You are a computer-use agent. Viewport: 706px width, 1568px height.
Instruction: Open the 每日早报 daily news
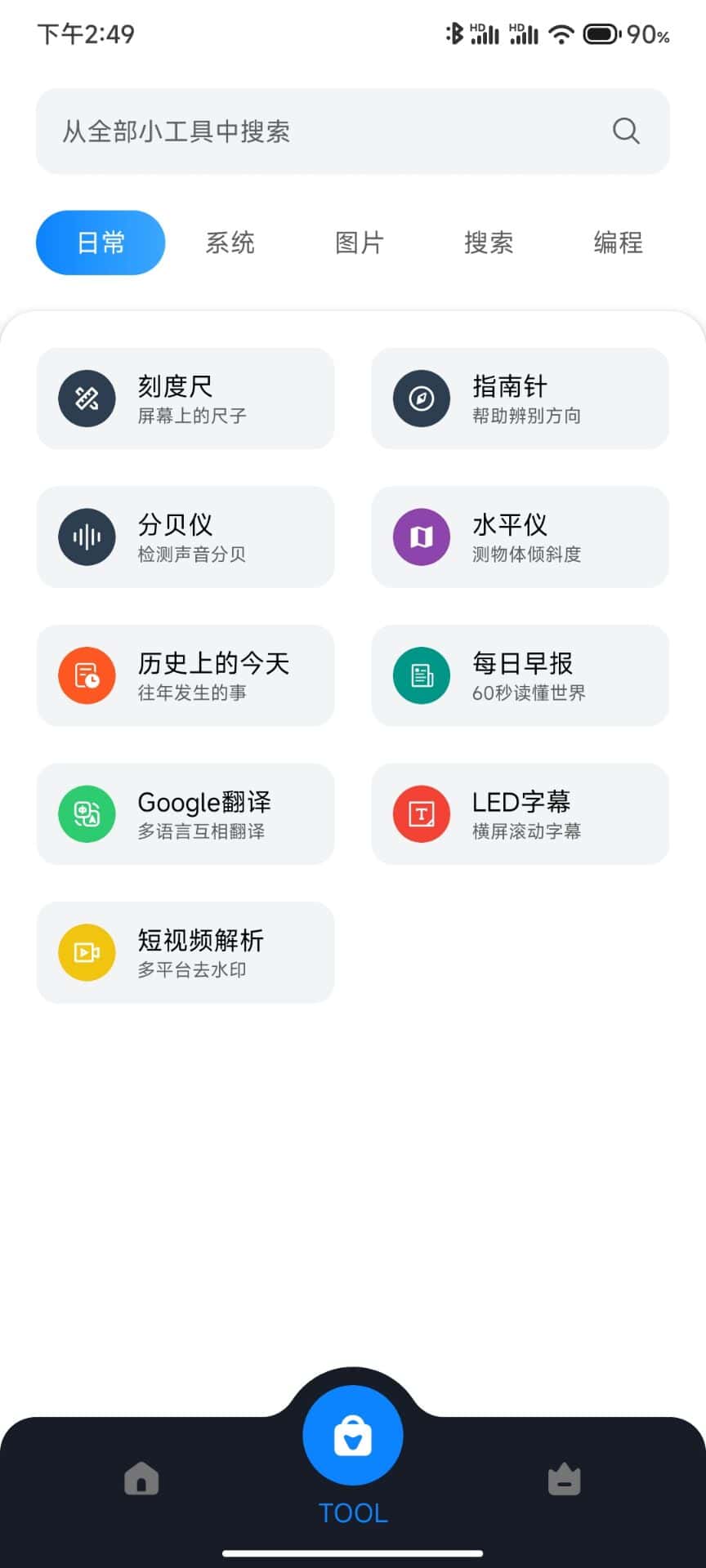coord(520,675)
